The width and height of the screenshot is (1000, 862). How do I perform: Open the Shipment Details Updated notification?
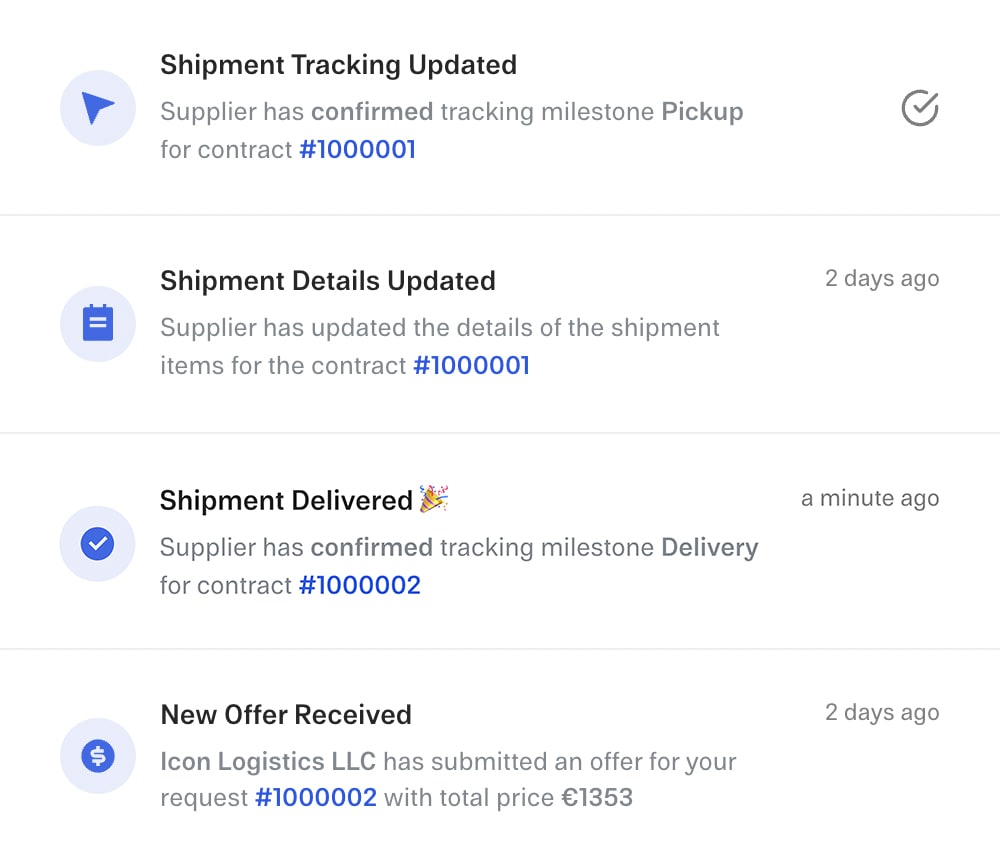coord(327,281)
